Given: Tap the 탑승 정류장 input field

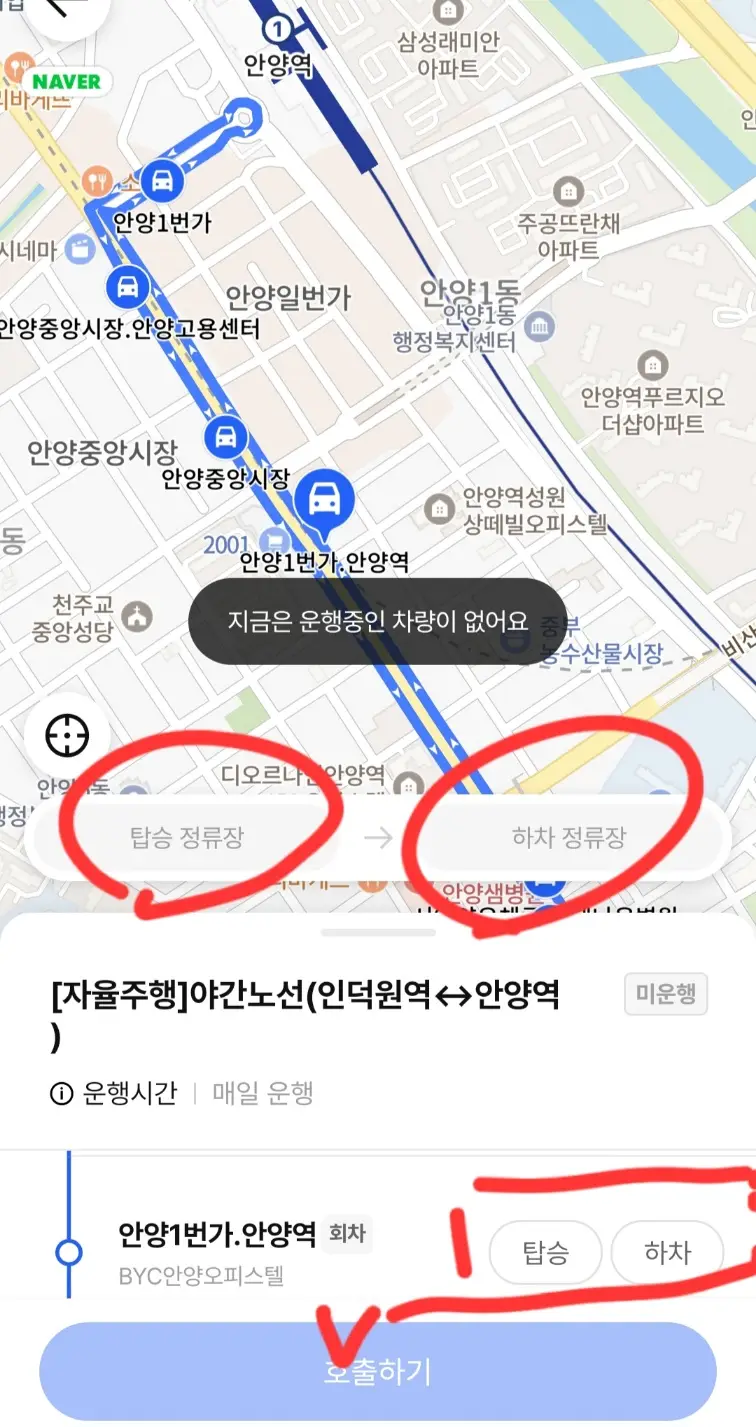Looking at the screenshot, I should coord(185,837).
